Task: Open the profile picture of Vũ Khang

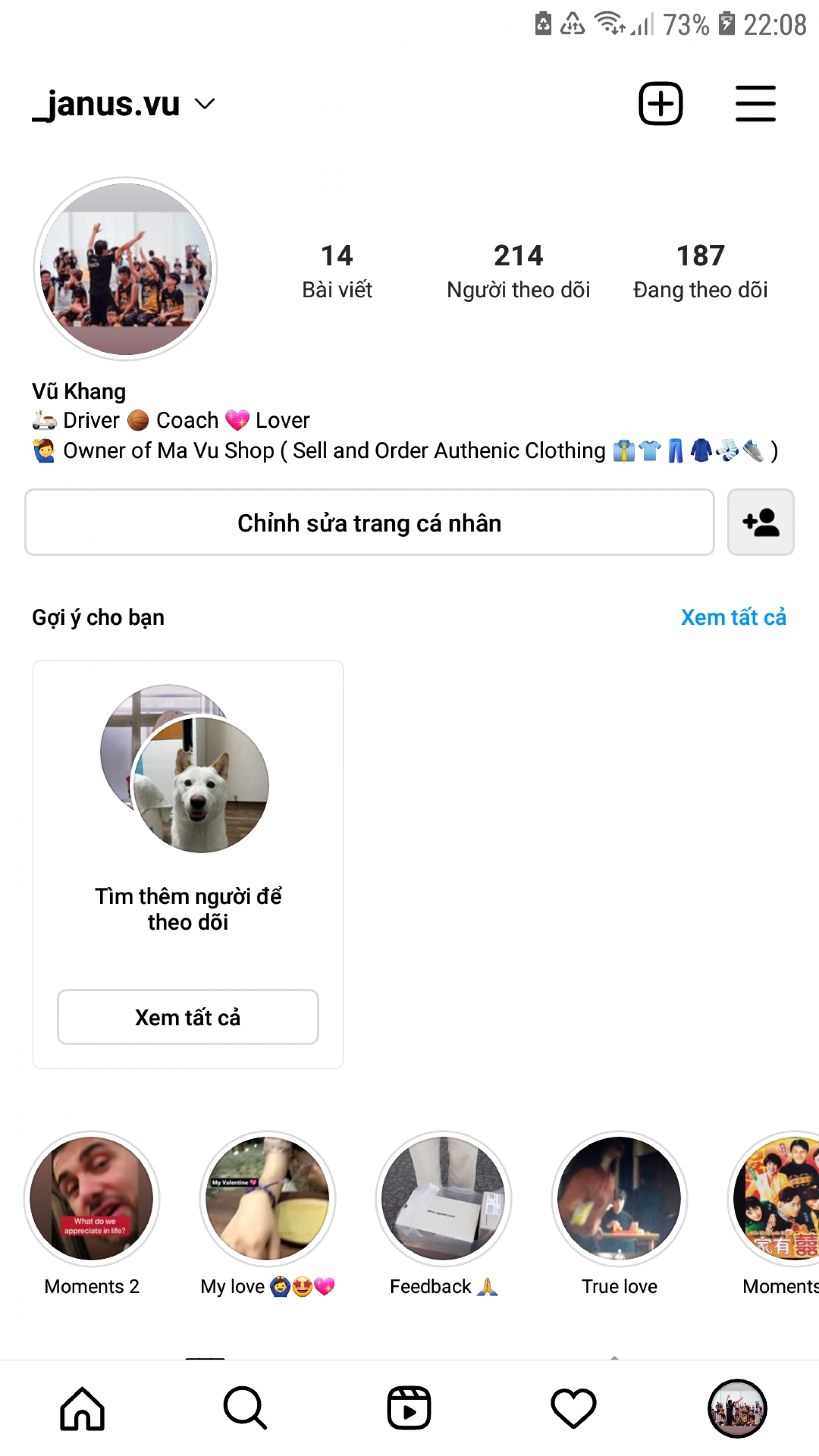Action: (x=126, y=269)
